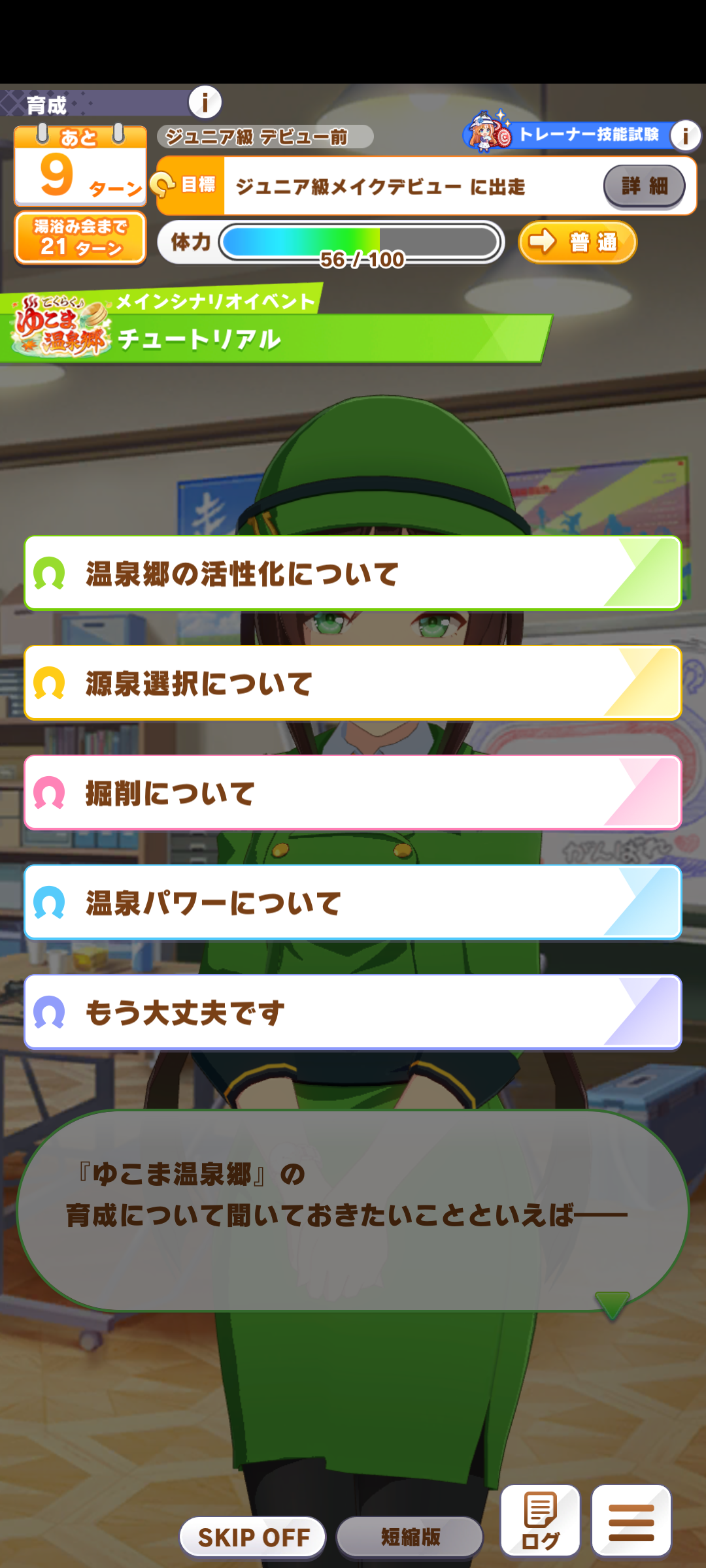
Task: Tap the info icon beside 育成
Action: (205, 103)
